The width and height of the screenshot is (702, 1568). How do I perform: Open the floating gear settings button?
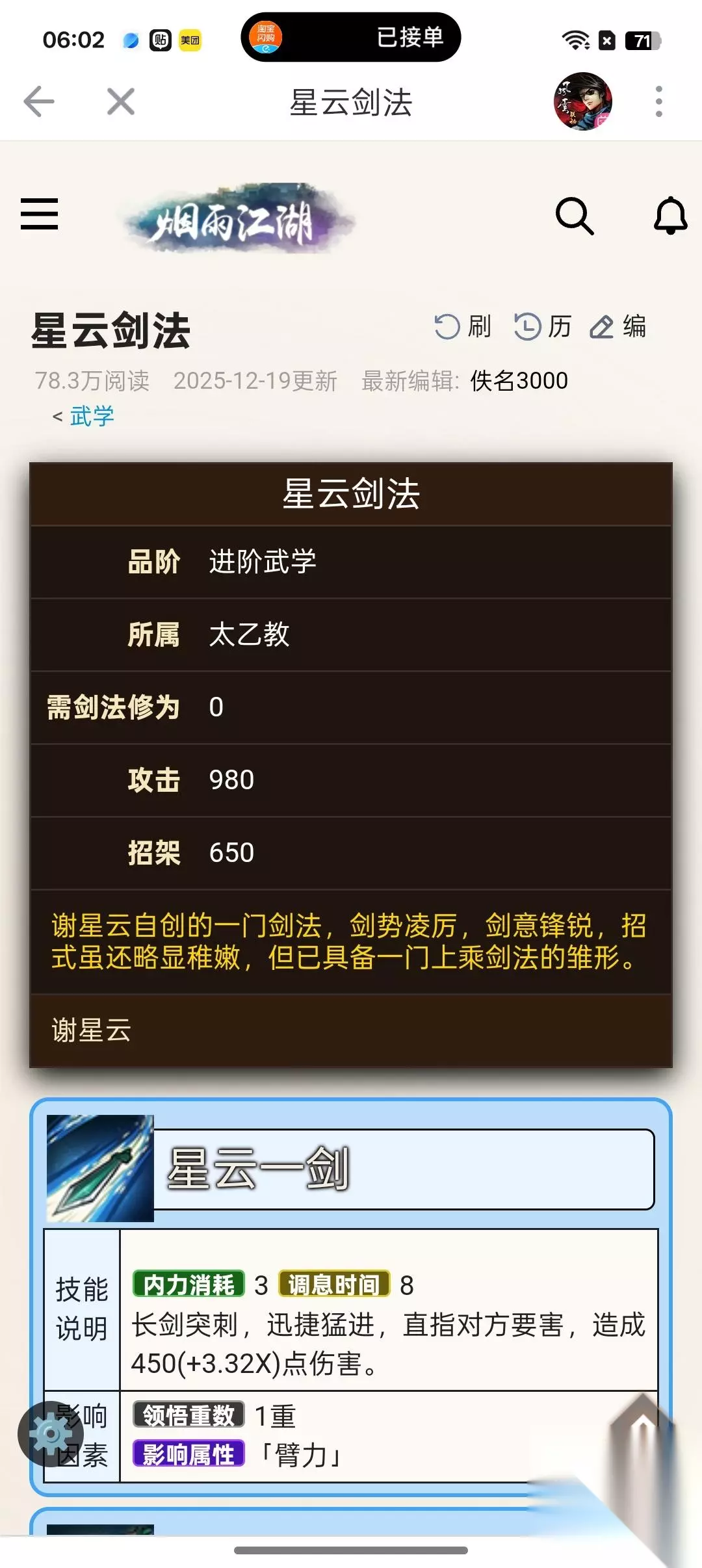coord(51,1434)
